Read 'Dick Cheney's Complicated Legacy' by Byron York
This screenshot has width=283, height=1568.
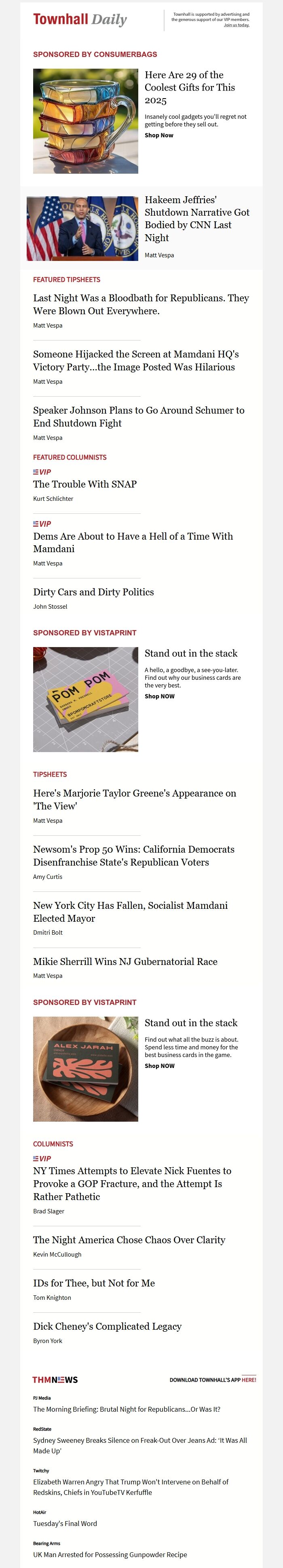coord(107,1326)
